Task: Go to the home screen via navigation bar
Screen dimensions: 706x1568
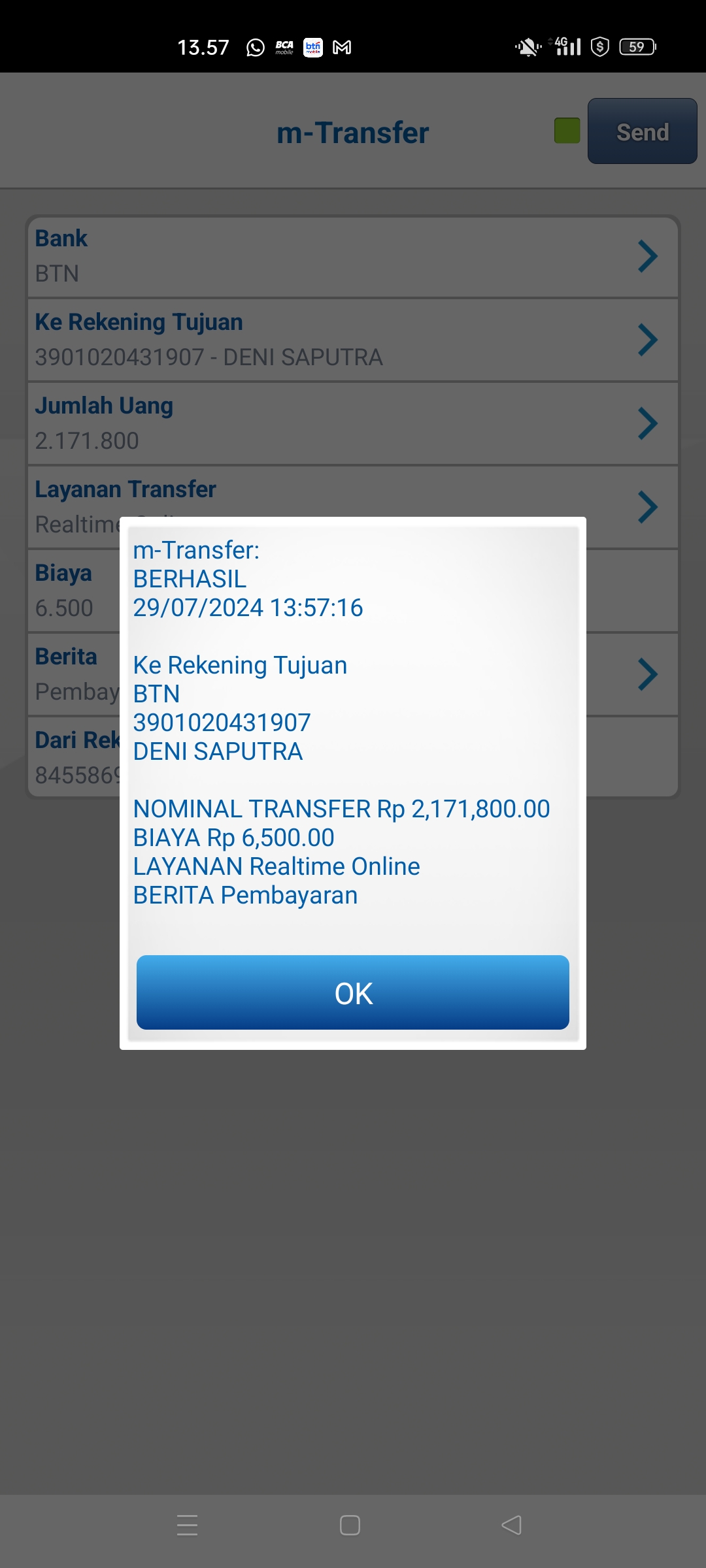Action: pos(350,1526)
